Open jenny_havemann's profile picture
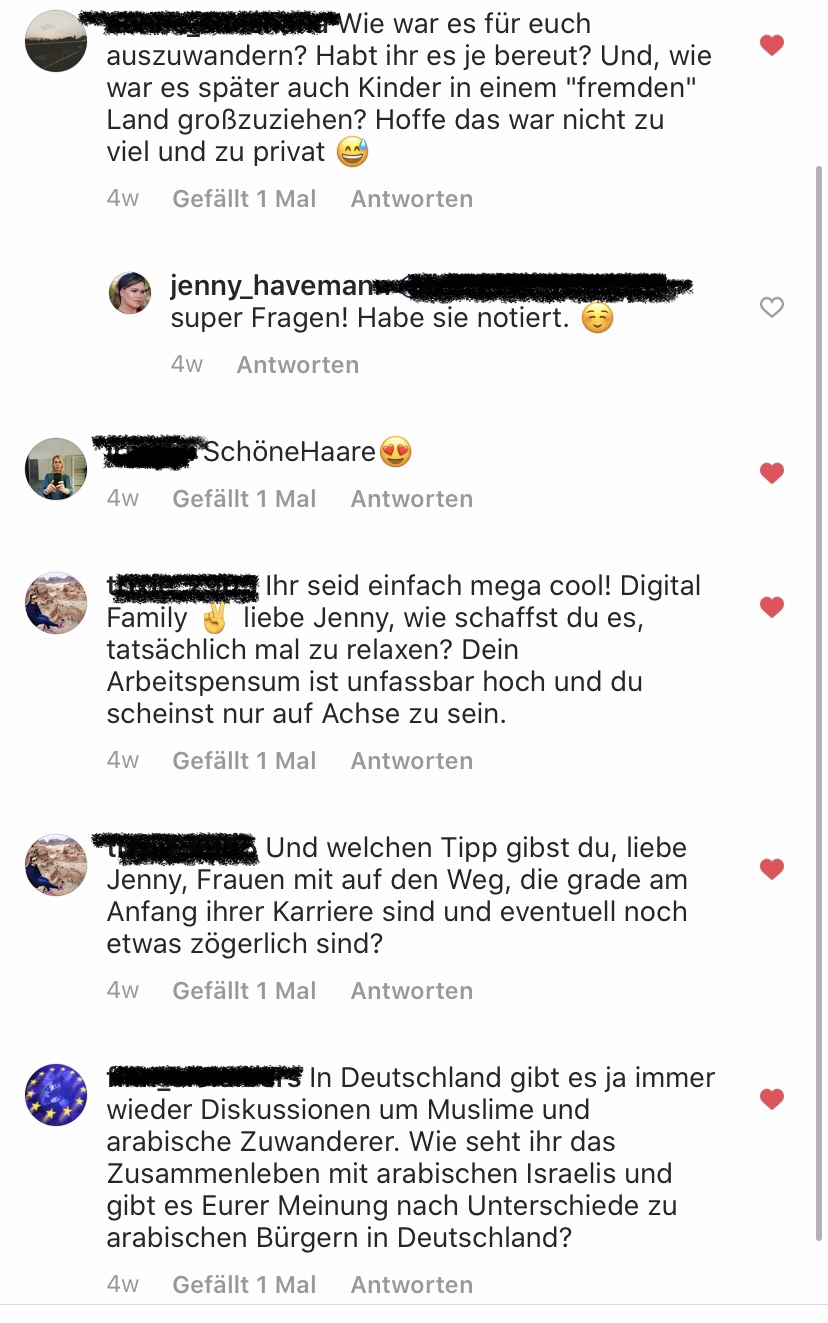The height and width of the screenshot is (1323, 828). click(130, 293)
